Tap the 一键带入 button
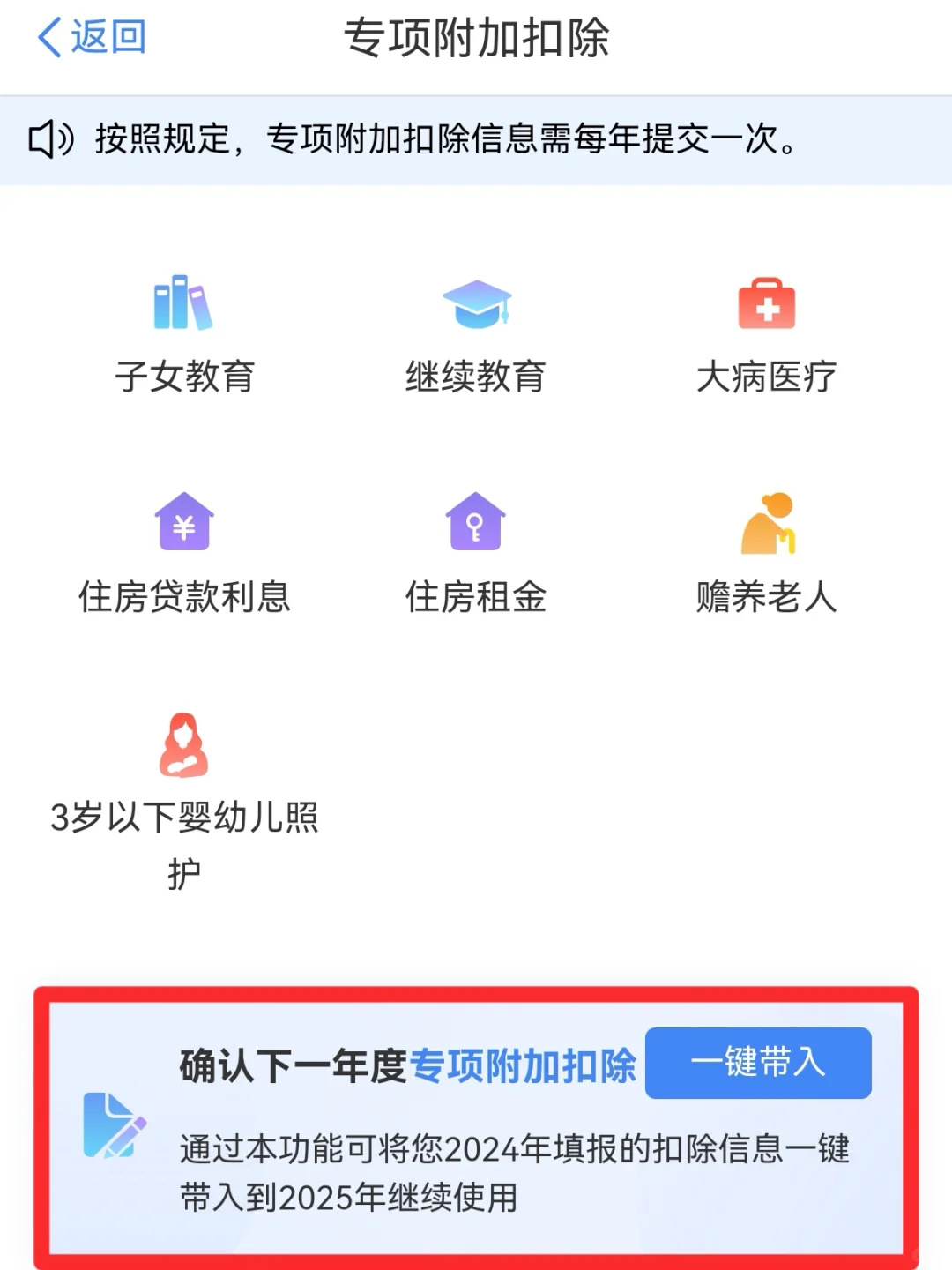The height and width of the screenshot is (1270, 952). pyautogui.click(x=758, y=1063)
